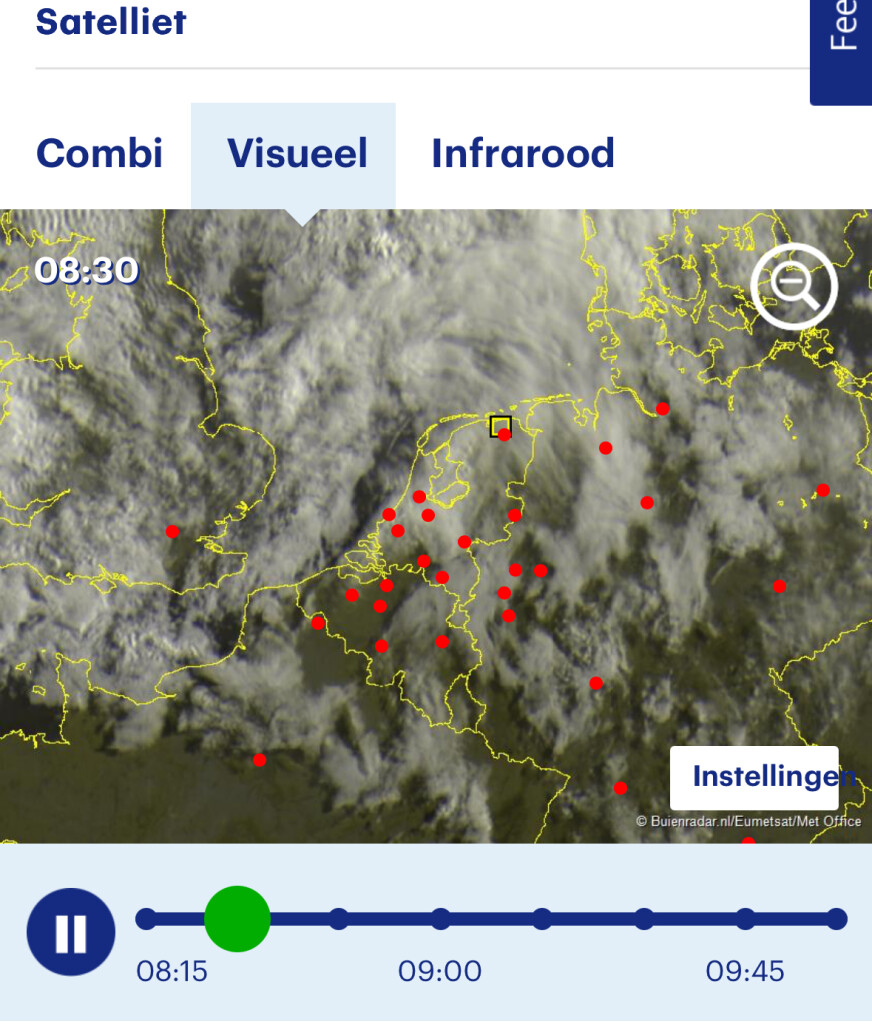The image size is (872, 1024).
Task: Open Instellingen settings
Action: (x=755, y=777)
